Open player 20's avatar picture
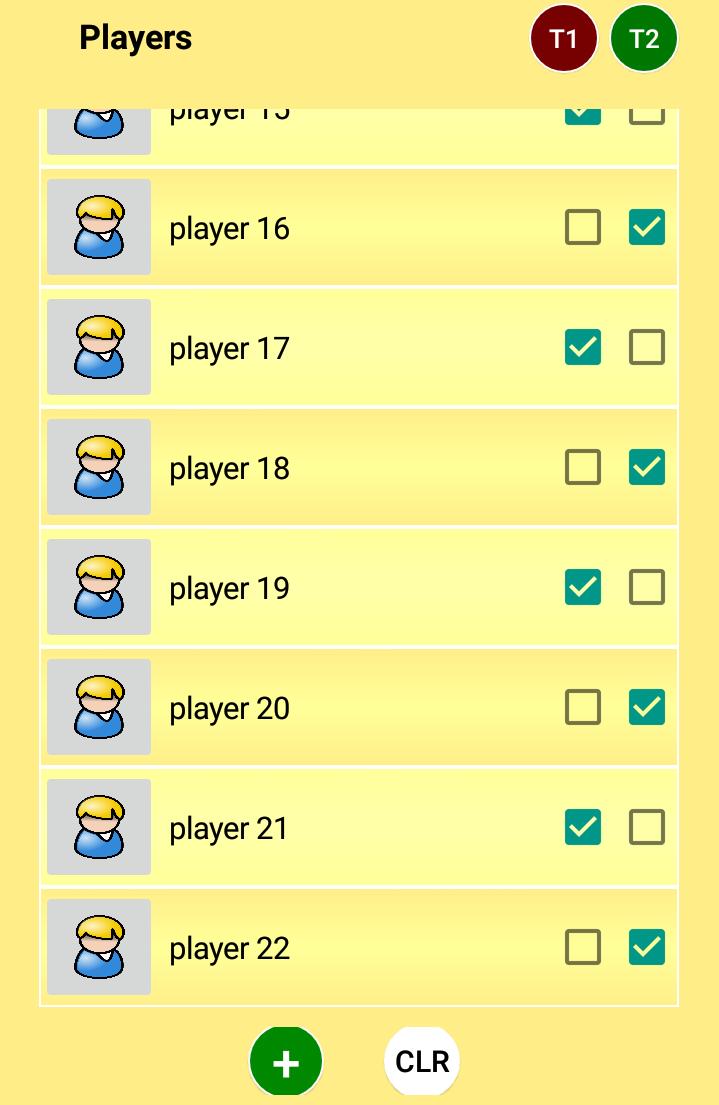 [99, 707]
